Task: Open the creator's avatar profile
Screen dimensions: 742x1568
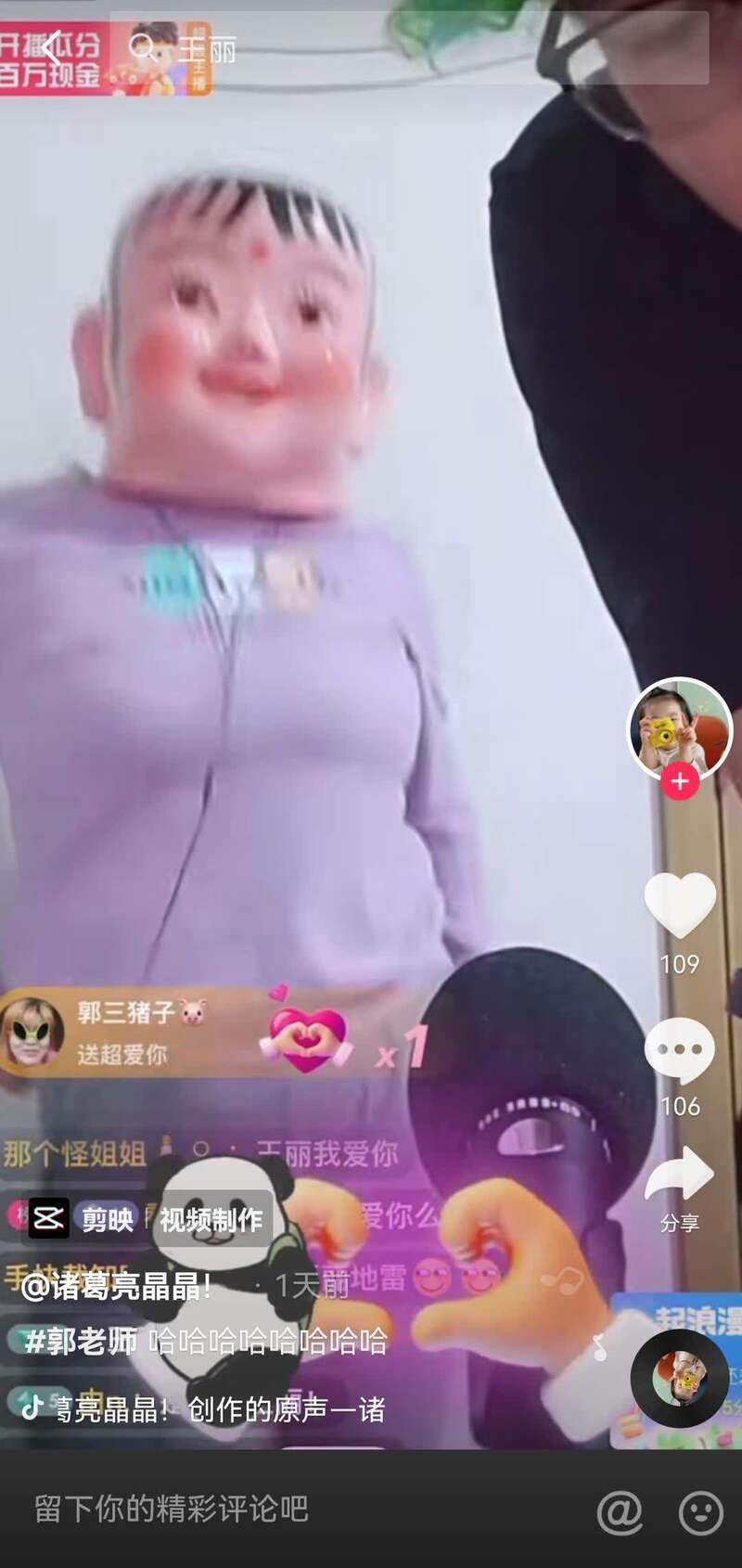Action: (680, 728)
